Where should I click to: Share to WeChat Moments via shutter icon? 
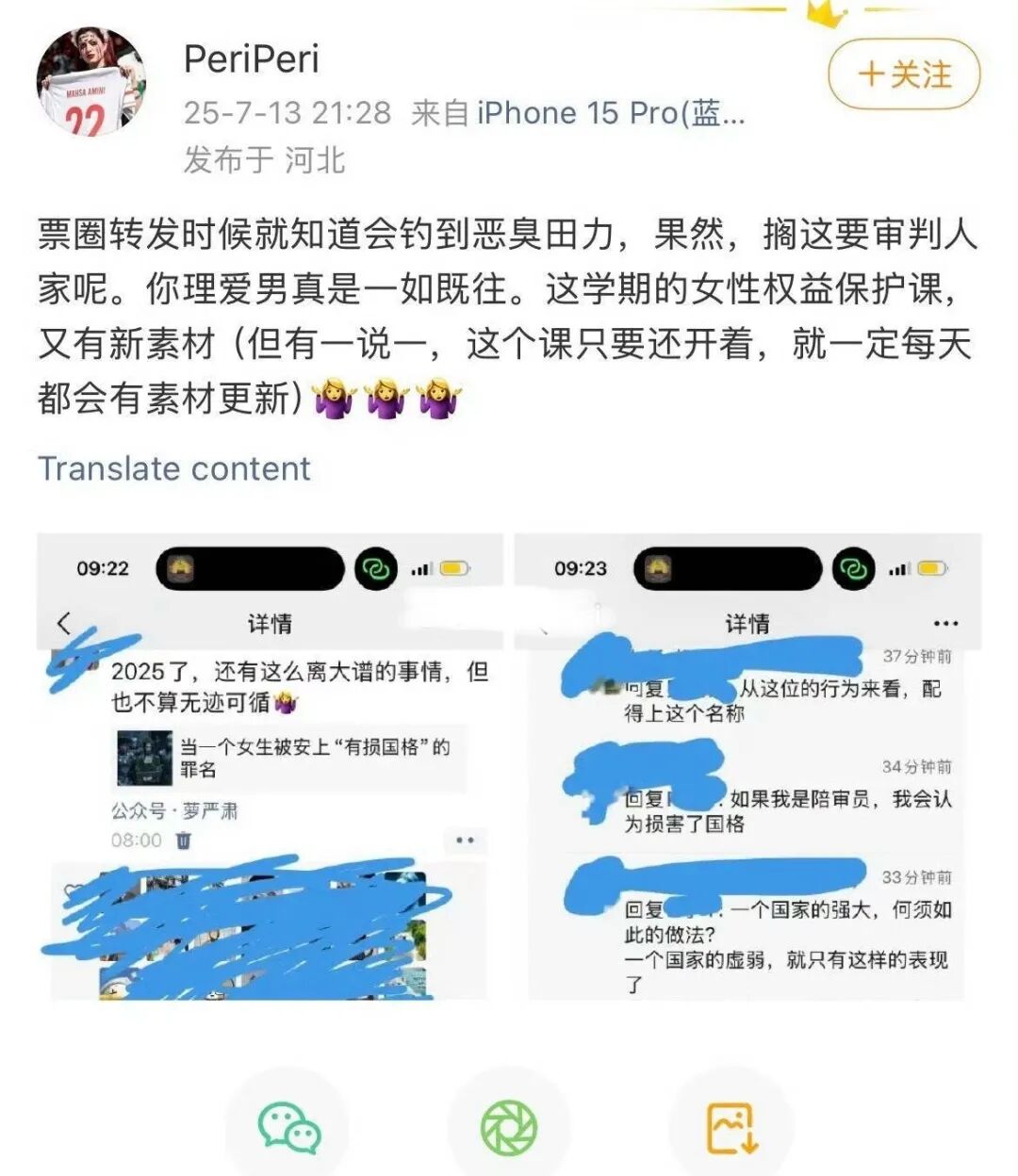509,1128
